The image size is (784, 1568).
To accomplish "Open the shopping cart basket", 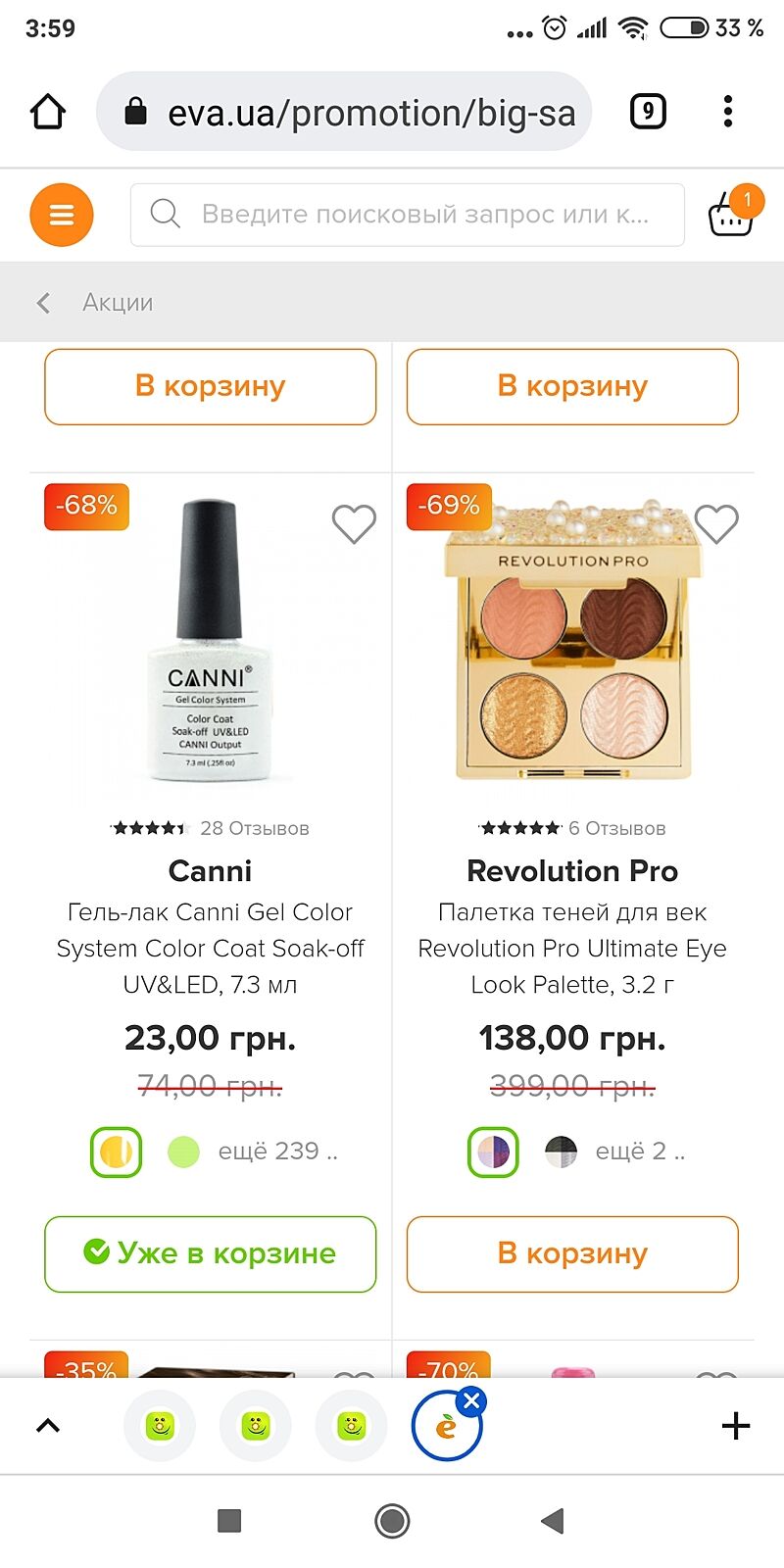I will click(x=731, y=213).
